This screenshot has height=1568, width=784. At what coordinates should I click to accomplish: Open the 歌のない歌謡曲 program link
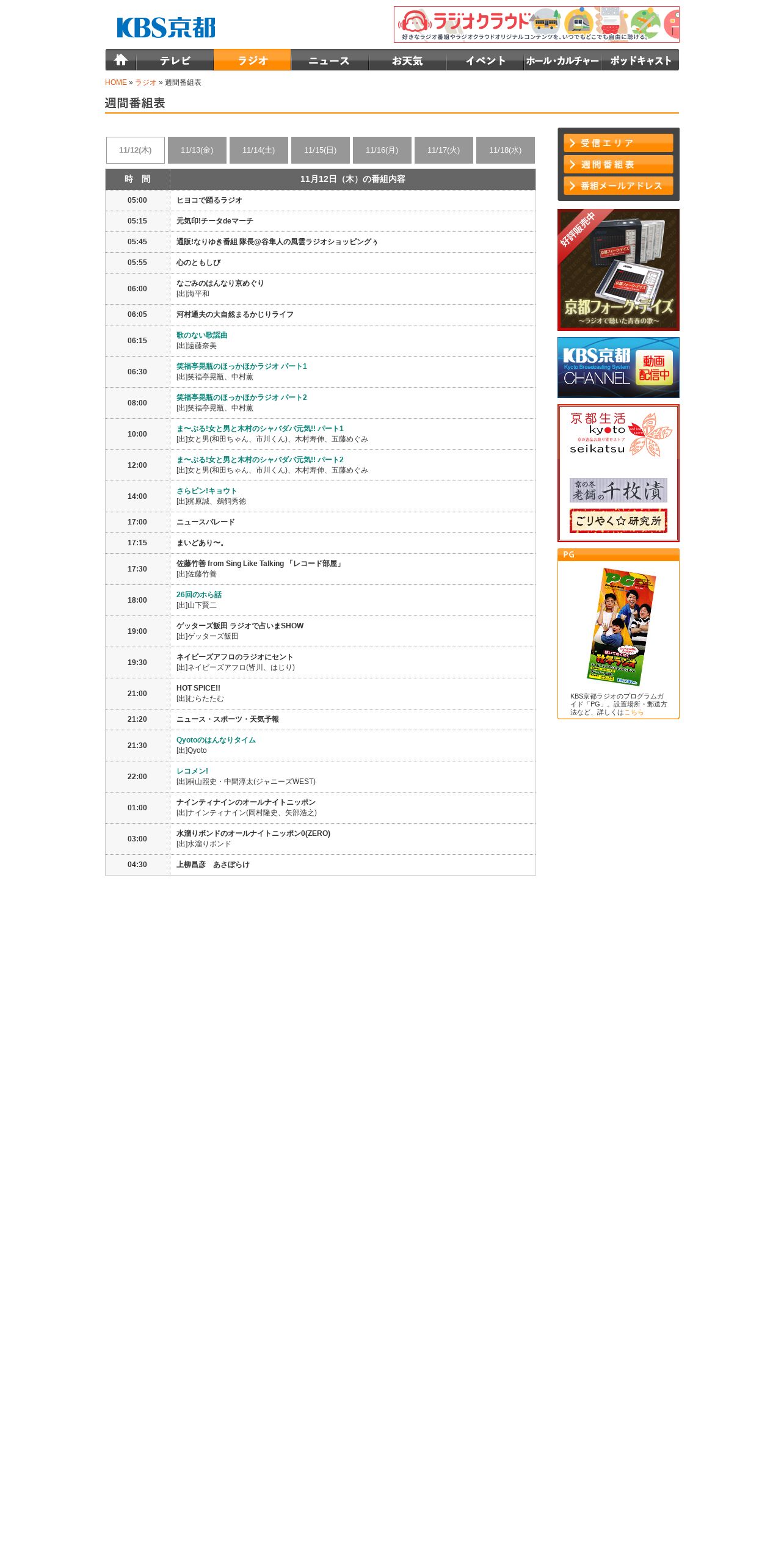pyautogui.click(x=202, y=335)
